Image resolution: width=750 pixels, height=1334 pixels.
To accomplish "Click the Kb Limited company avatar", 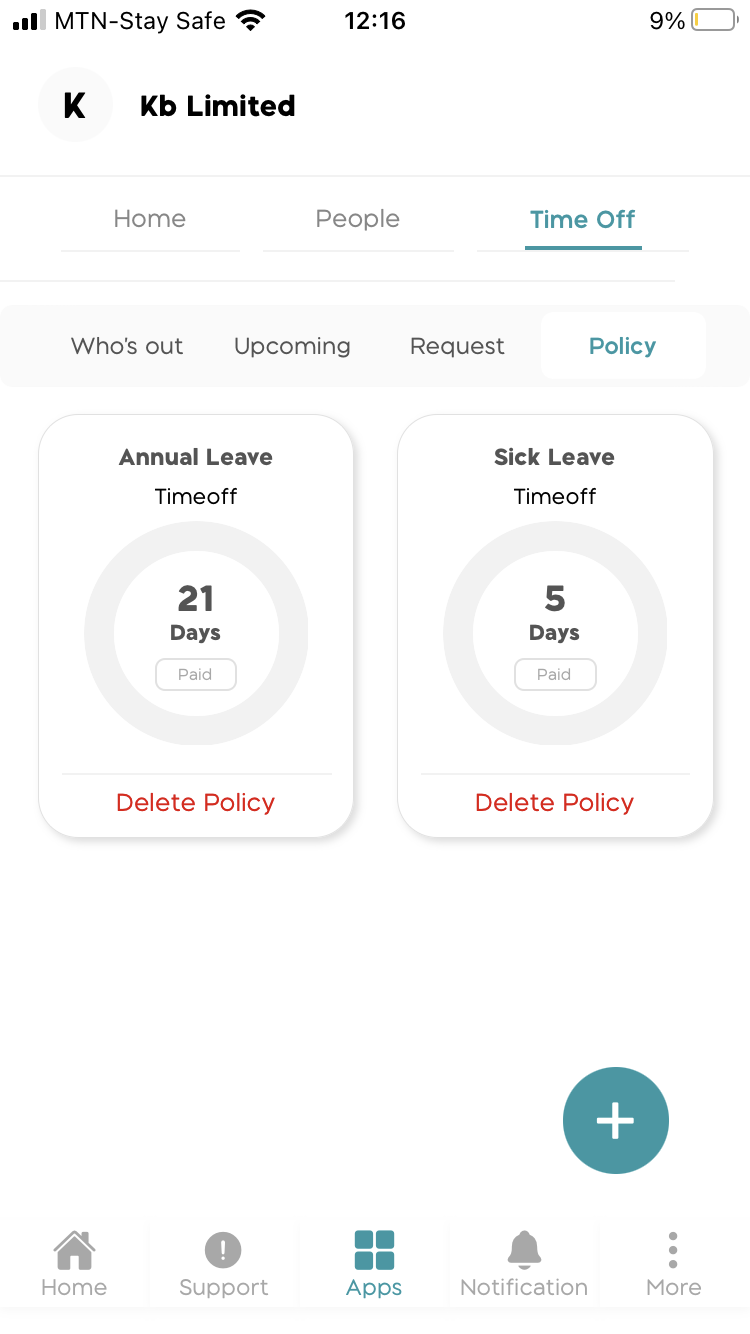I will [75, 104].
